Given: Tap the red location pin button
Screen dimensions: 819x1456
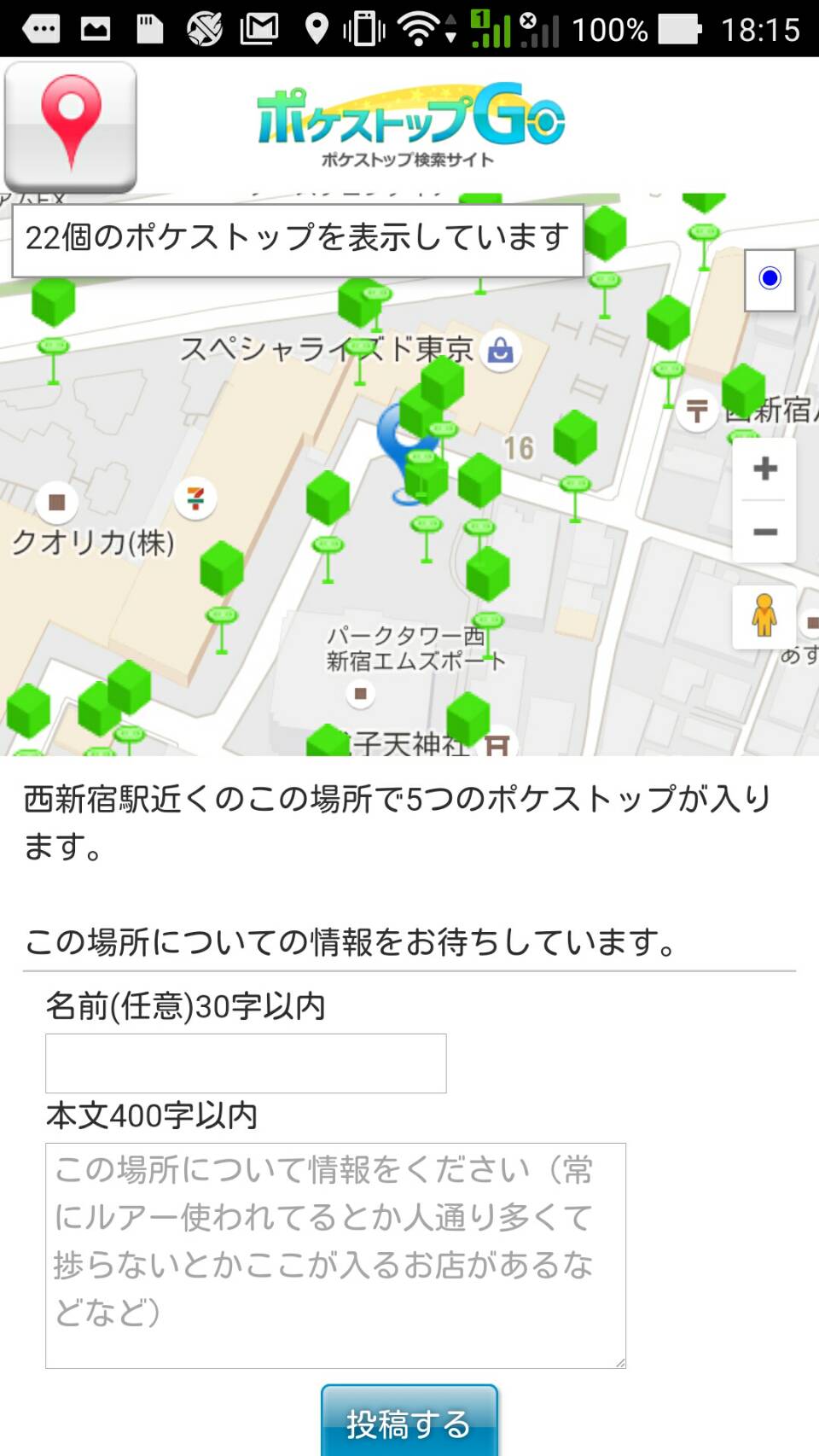Looking at the screenshot, I should tap(71, 127).
